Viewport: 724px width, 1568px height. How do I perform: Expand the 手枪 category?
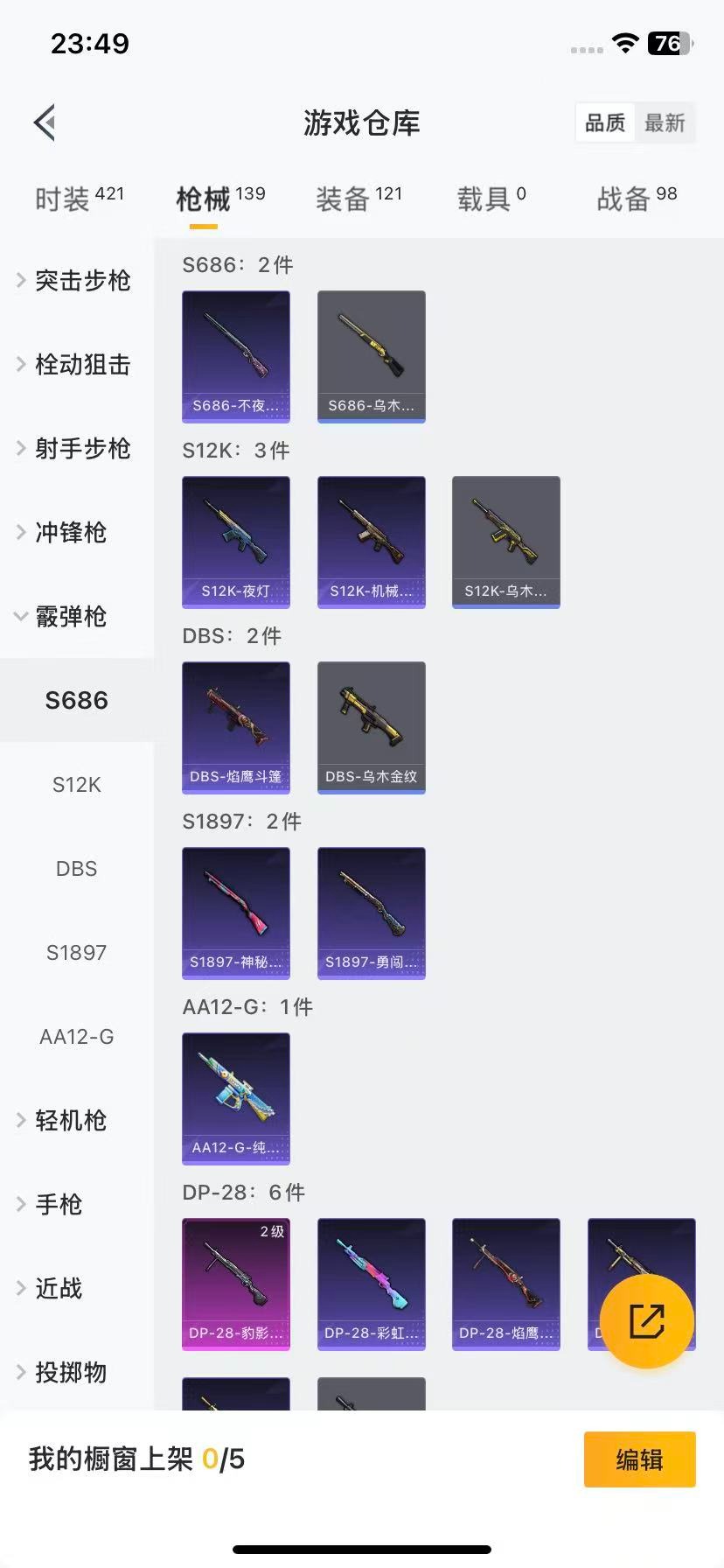pos(59,1204)
